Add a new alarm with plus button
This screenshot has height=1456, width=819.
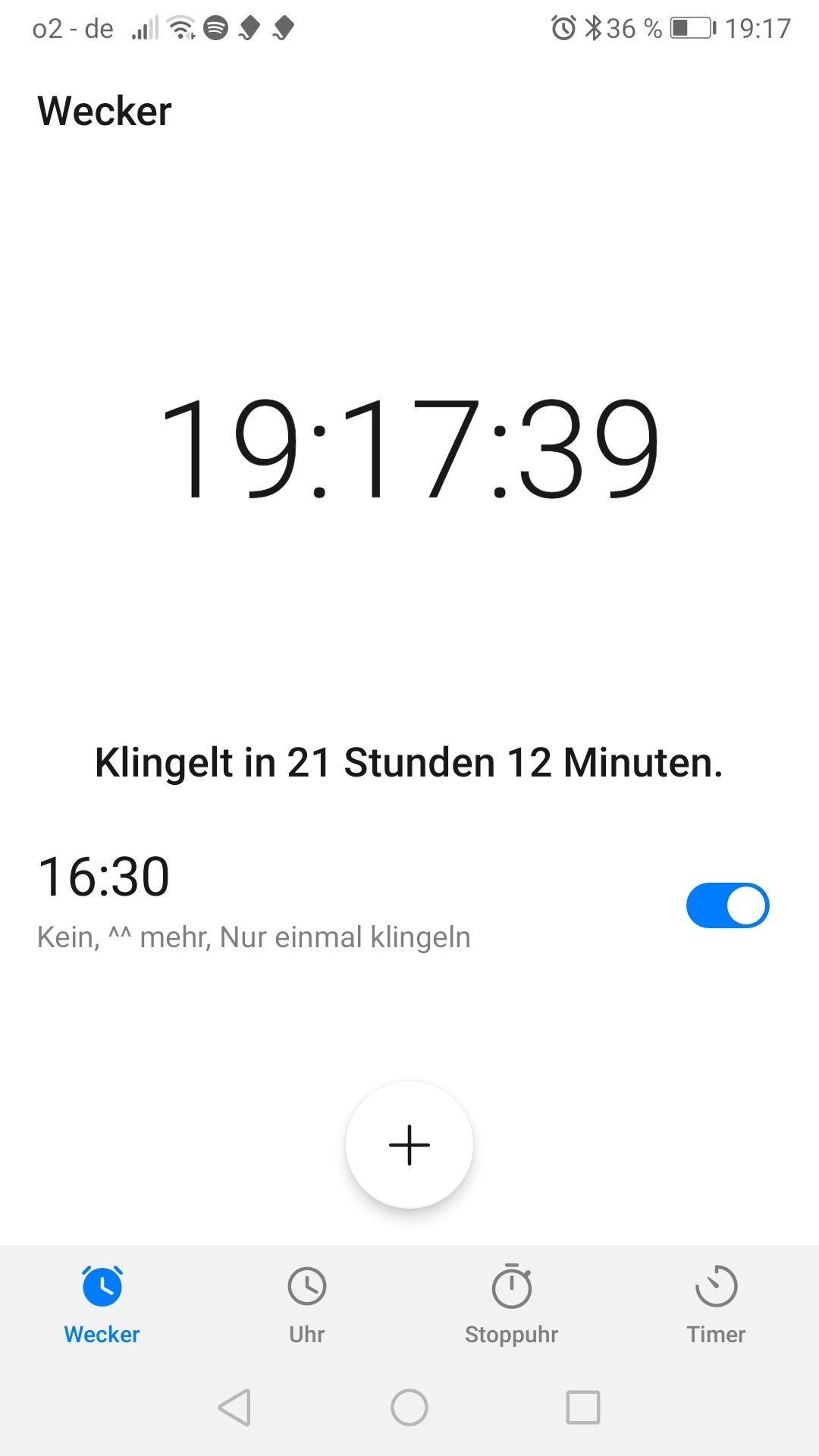click(x=409, y=1144)
